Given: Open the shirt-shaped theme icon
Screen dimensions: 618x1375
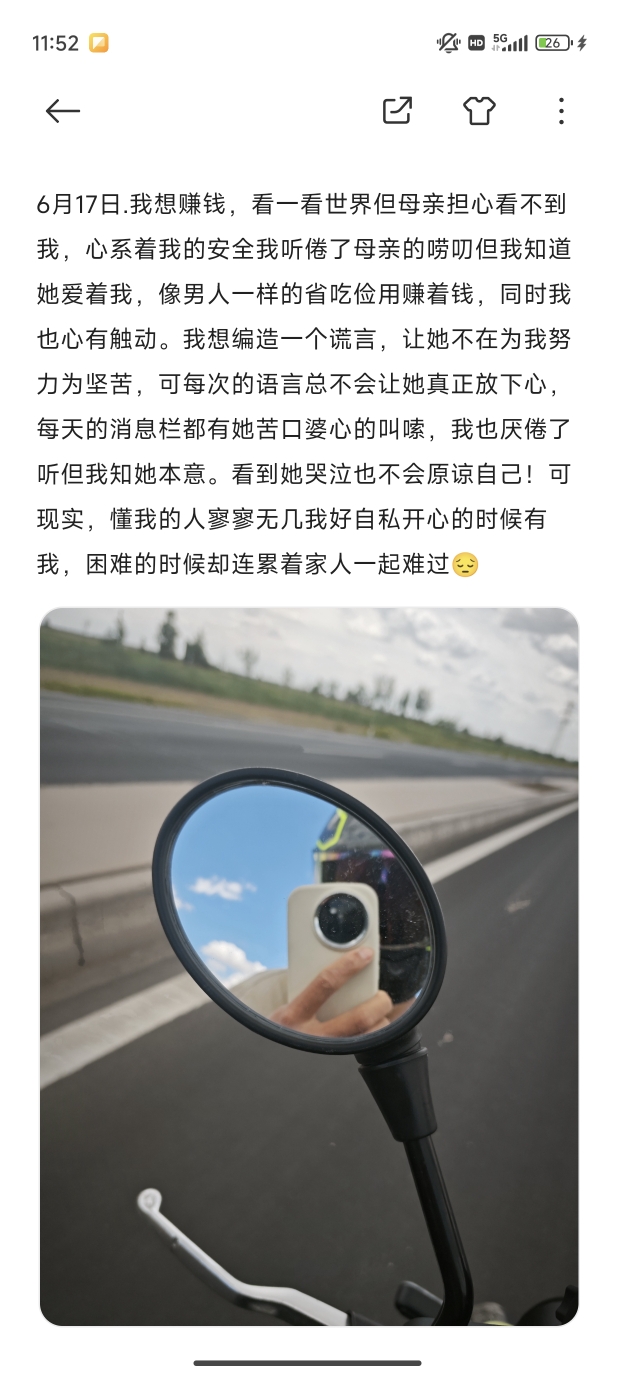Looking at the screenshot, I should click(x=479, y=111).
